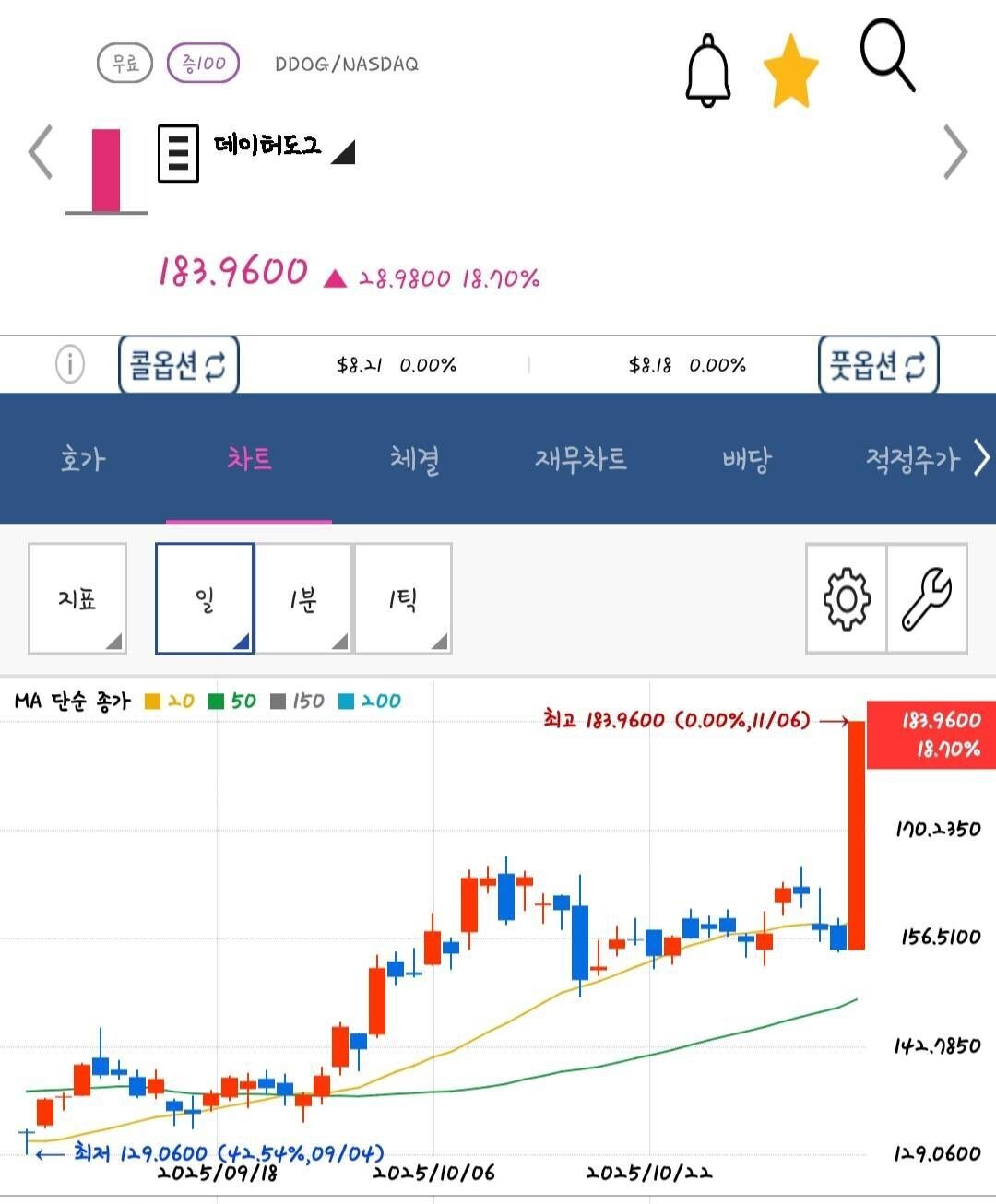Click the search magnifier icon

(x=885, y=60)
